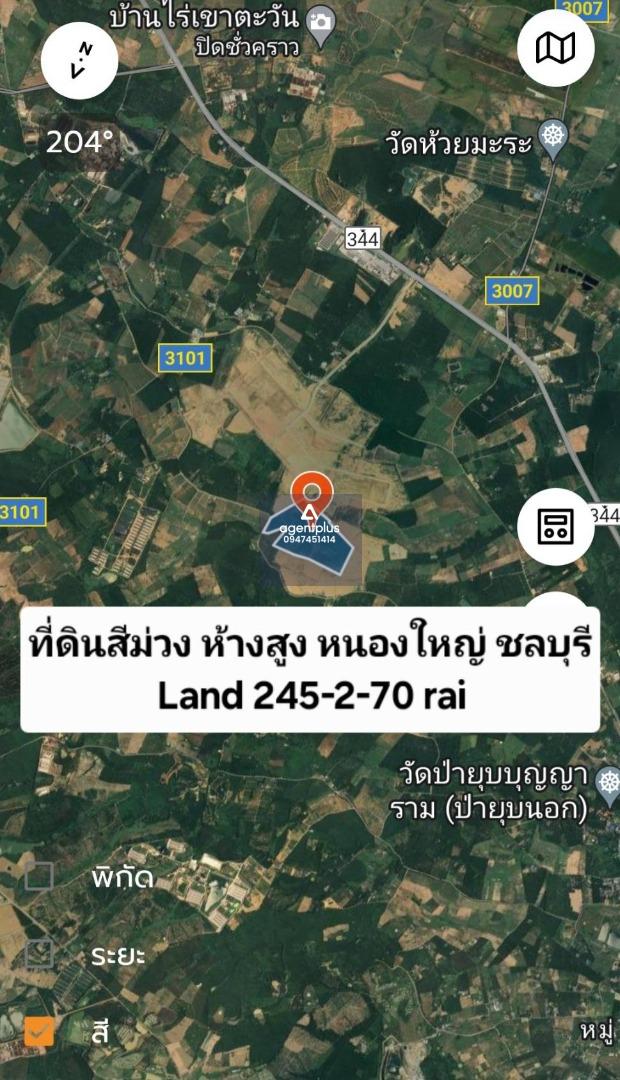Tap the compass button to reset orientation

[79, 60]
